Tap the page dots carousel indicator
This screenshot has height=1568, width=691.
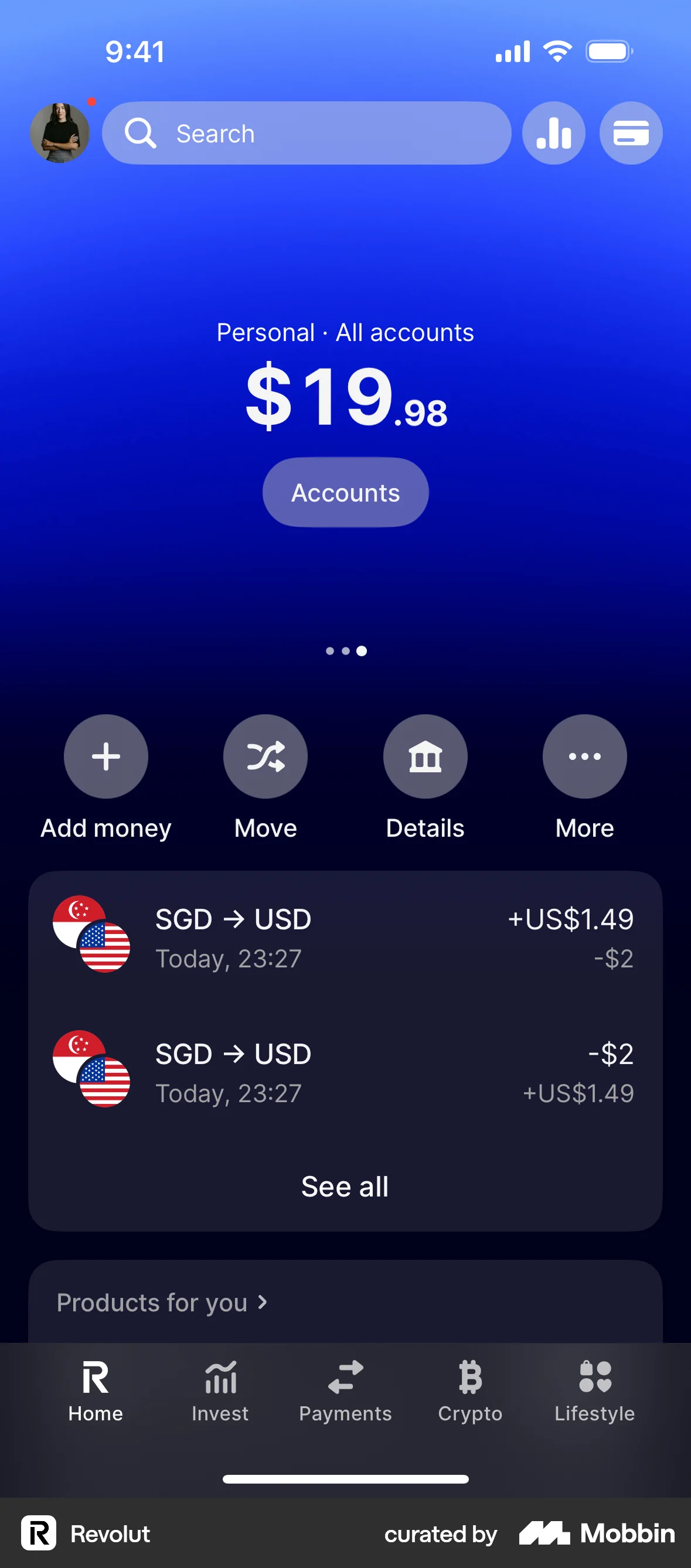click(x=345, y=650)
